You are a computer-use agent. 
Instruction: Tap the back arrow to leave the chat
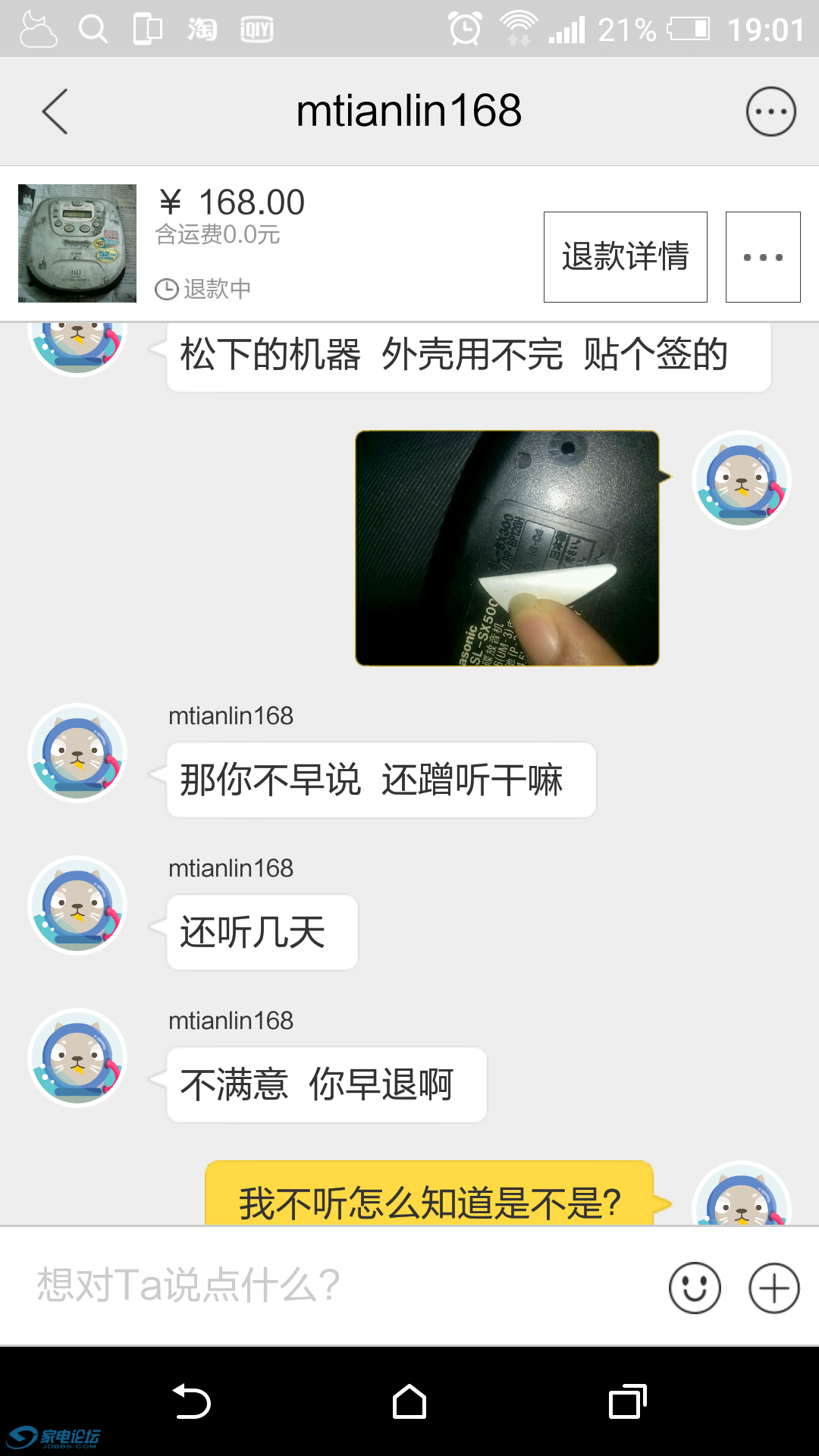(55, 110)
